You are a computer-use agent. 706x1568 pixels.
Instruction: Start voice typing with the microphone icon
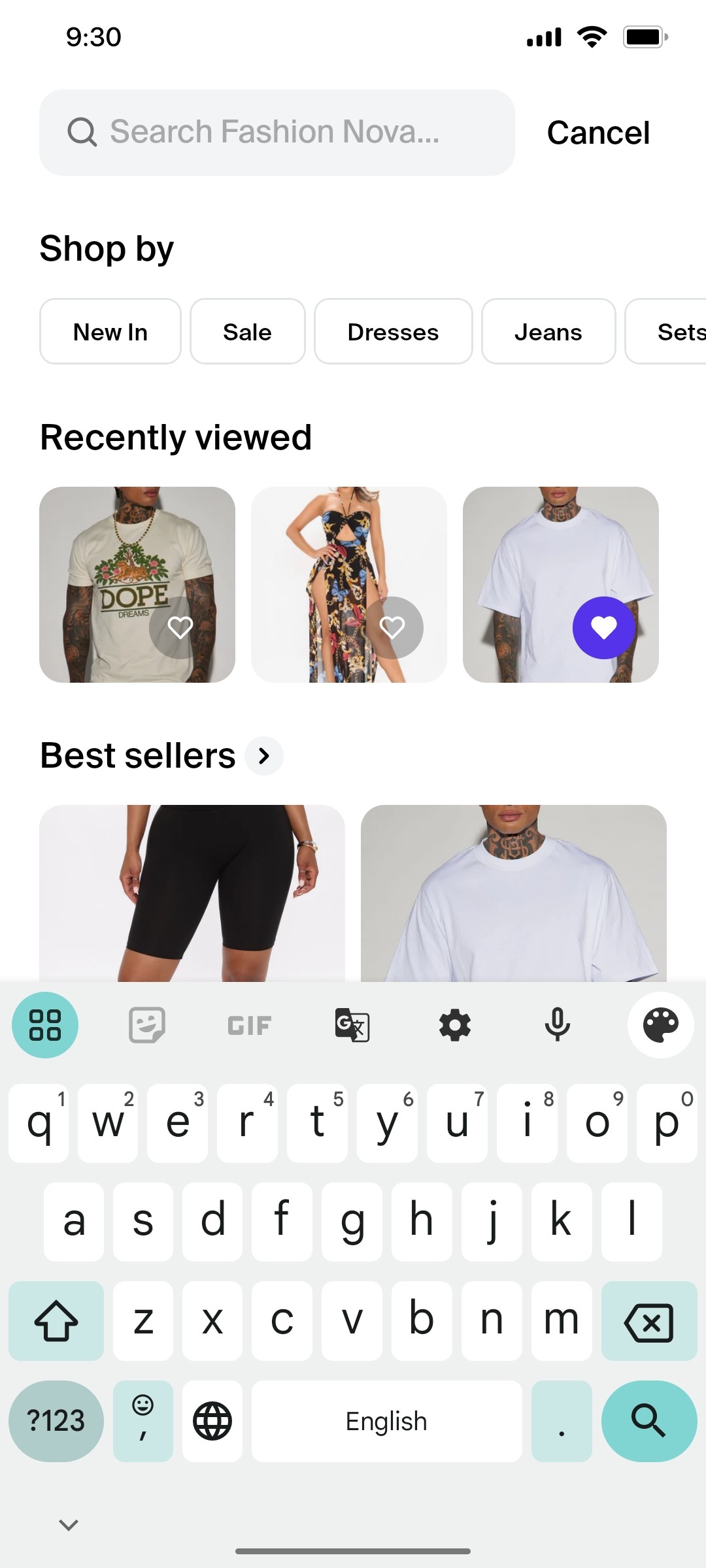[558, 1024]
